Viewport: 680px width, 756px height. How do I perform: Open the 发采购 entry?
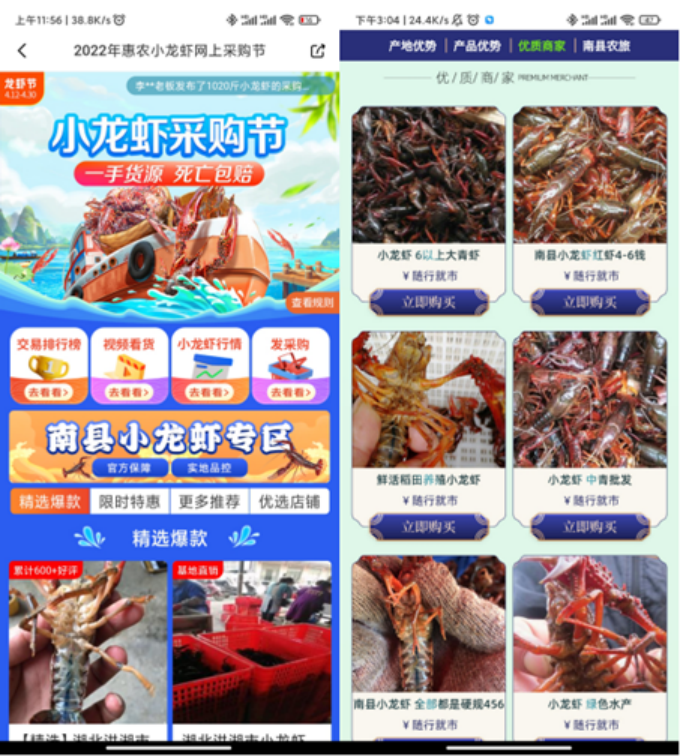pyautogui.click(x=290, y=366)
